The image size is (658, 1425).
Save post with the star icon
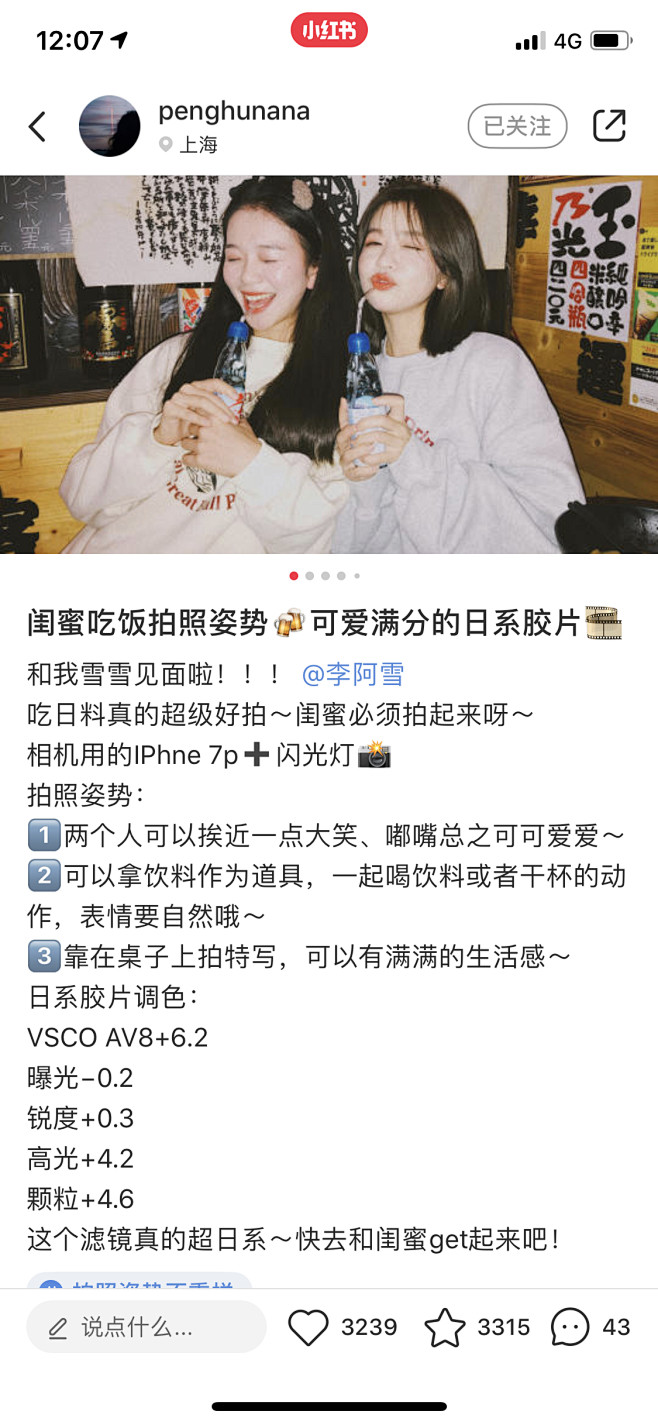[445, 1327]
